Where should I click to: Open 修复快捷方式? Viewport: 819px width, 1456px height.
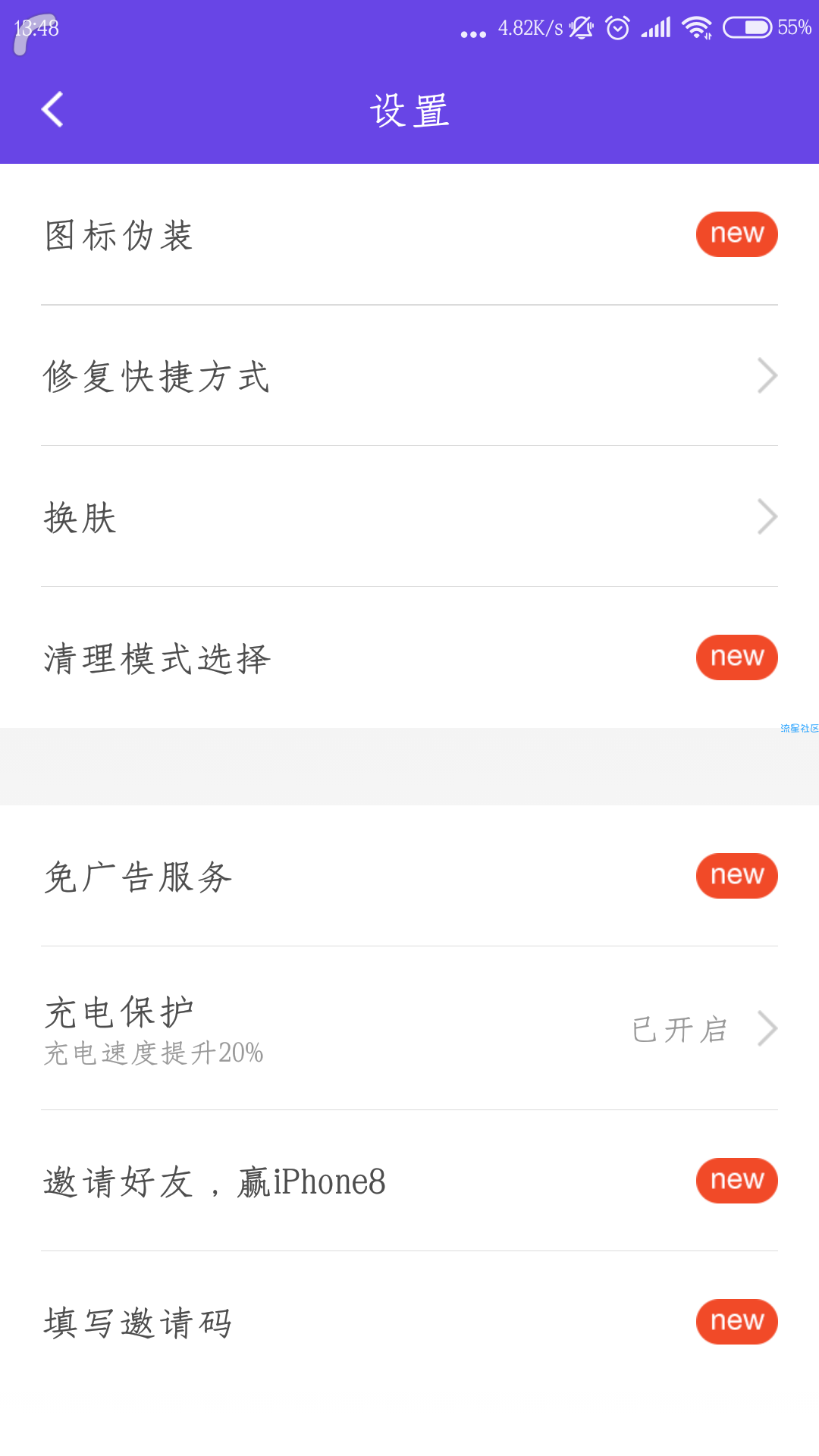coord(409,375)
